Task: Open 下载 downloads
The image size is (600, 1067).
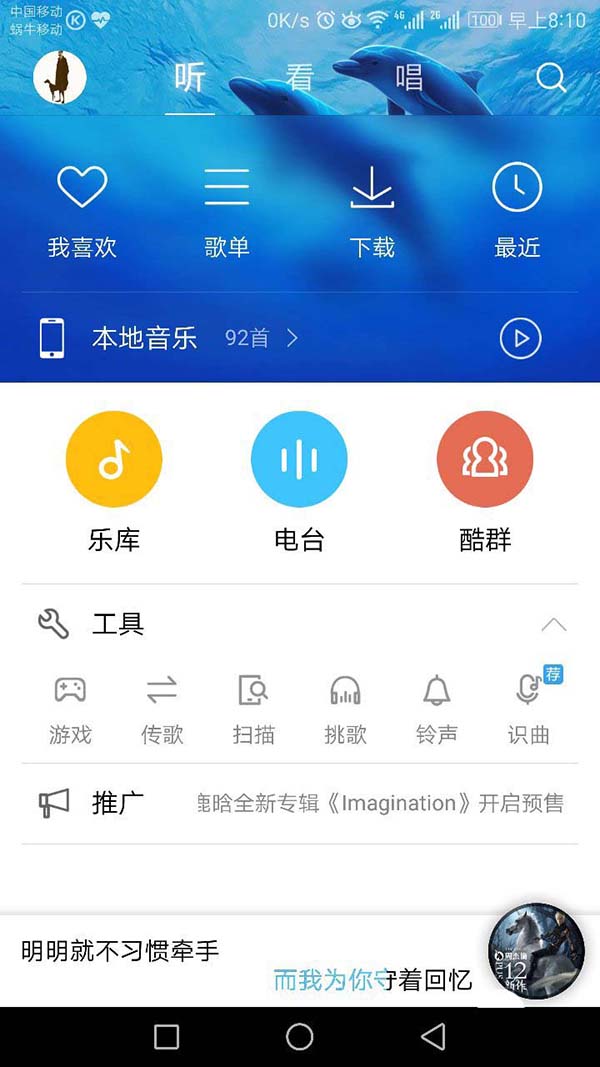Action: click(372, 210)
